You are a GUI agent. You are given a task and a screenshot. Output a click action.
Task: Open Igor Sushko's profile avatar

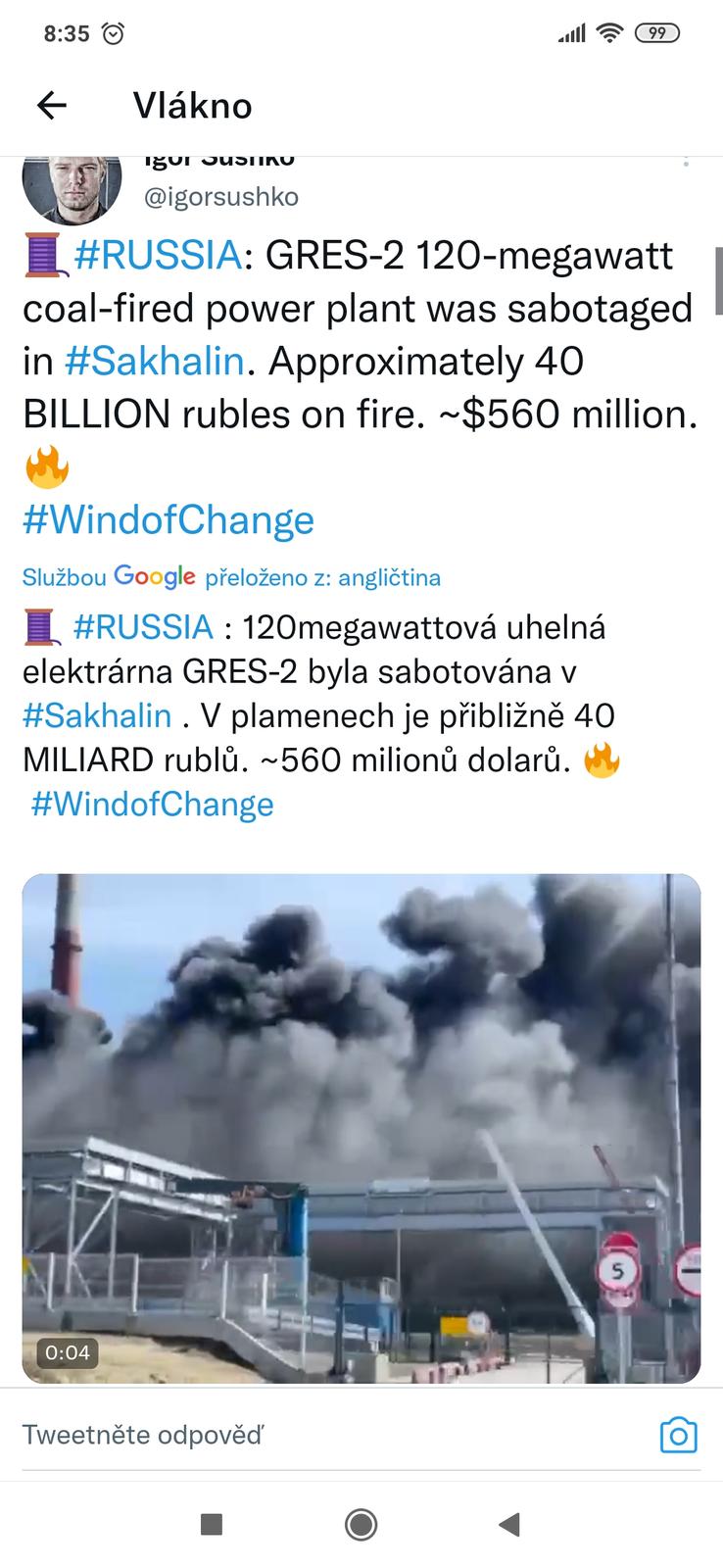pos(72,185)
